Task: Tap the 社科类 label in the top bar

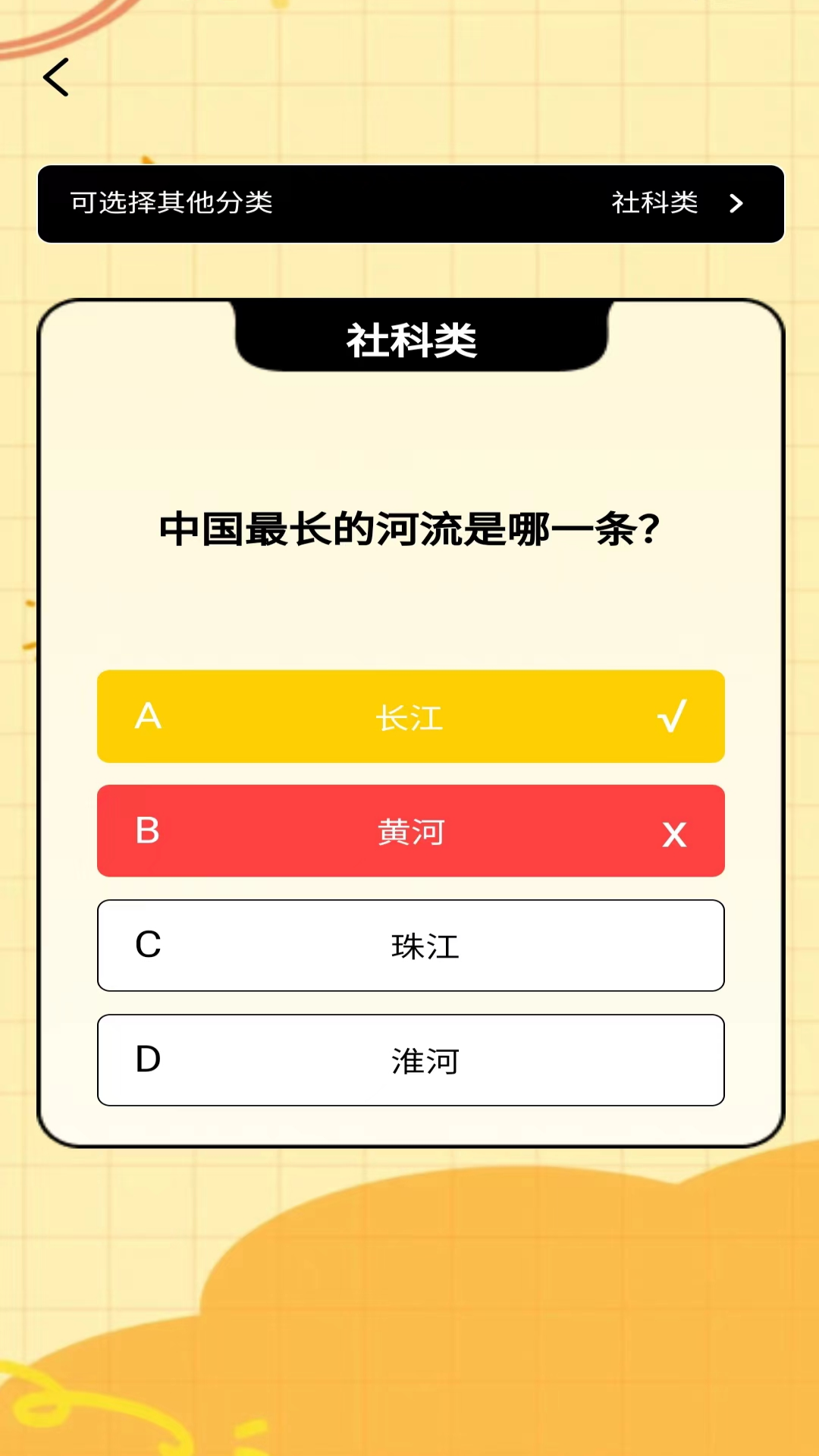Action: pos(654,203)
